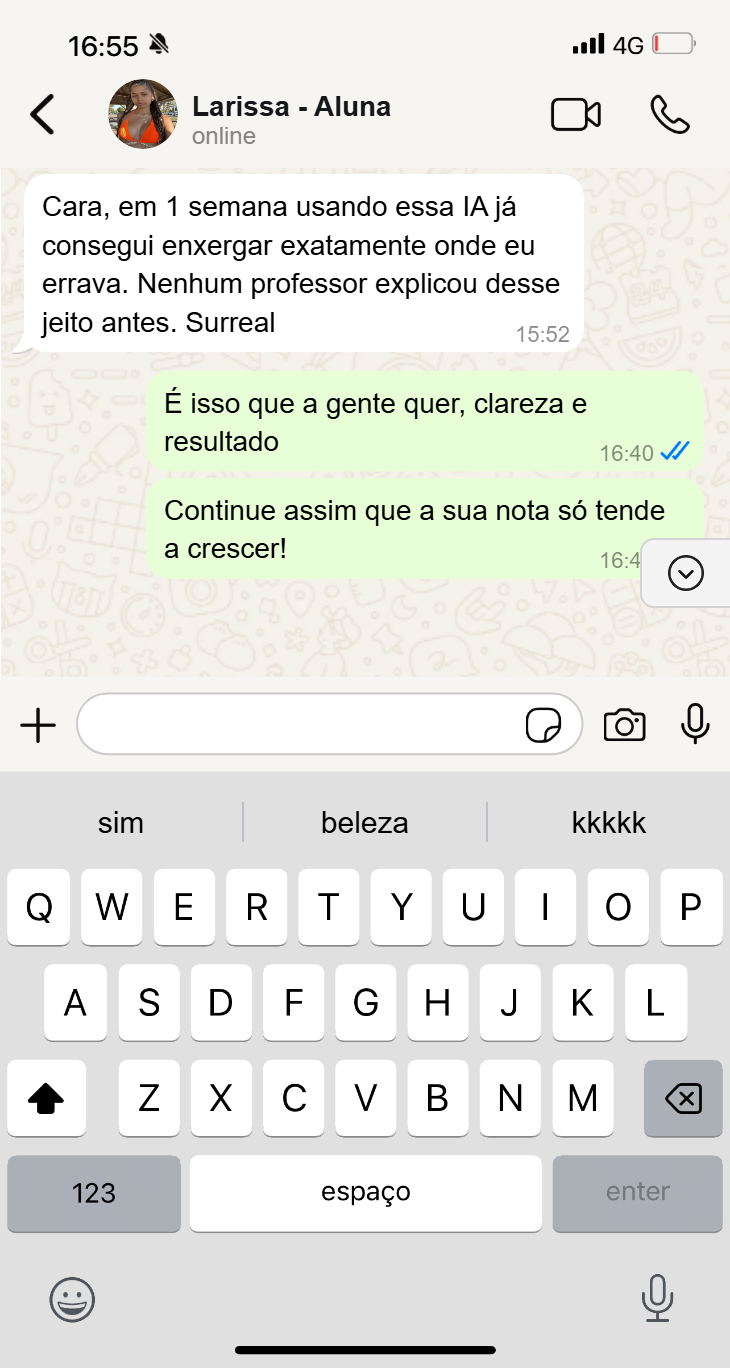Viewport: 730px width, 1368px height.
Task: Open Larissa's profile picture
Action: click(x=142, y=114)
